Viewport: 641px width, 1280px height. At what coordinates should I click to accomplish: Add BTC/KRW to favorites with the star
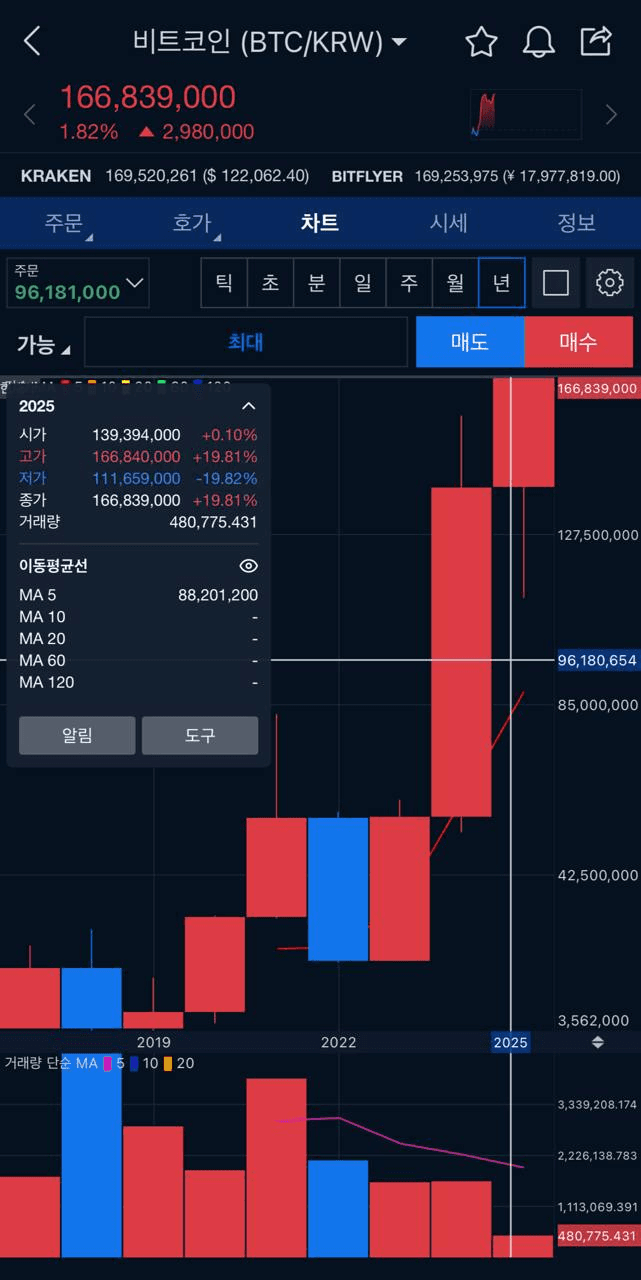[x=481, y=42]
